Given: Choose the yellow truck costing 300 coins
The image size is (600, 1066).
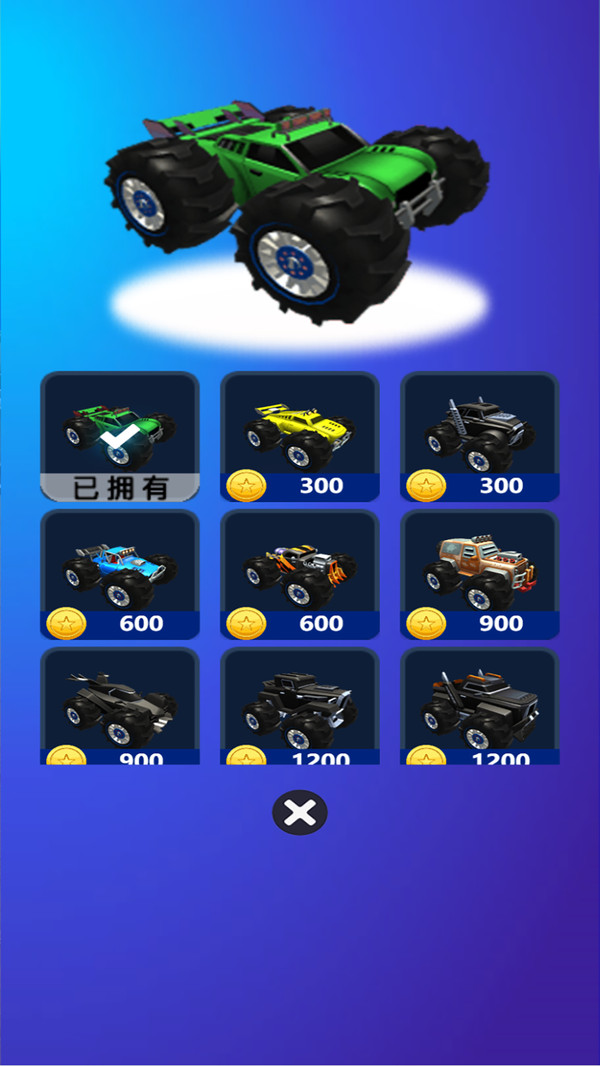Looking at the screenshot, I should (300, 436).
